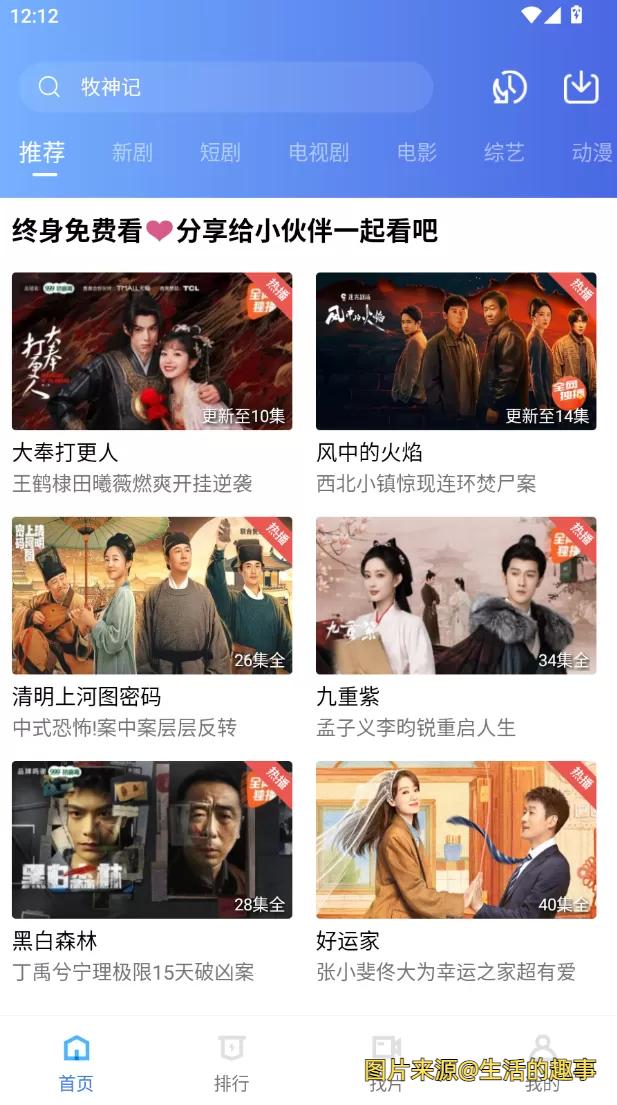Select the 推荐 tab
The height and width of the screenshot is (1105, 617).
[x=42, y=152]
